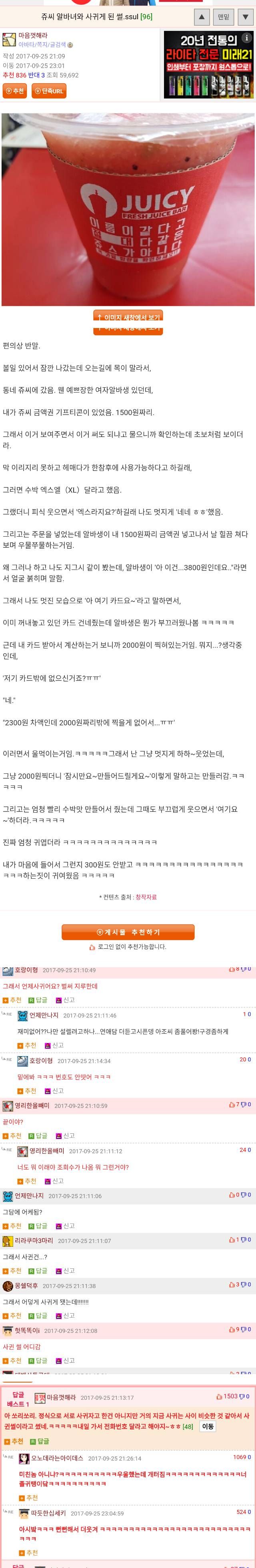
Task: Recommend 영리한올빼미's comment '끝이야?'
Action: [12, 1136]
